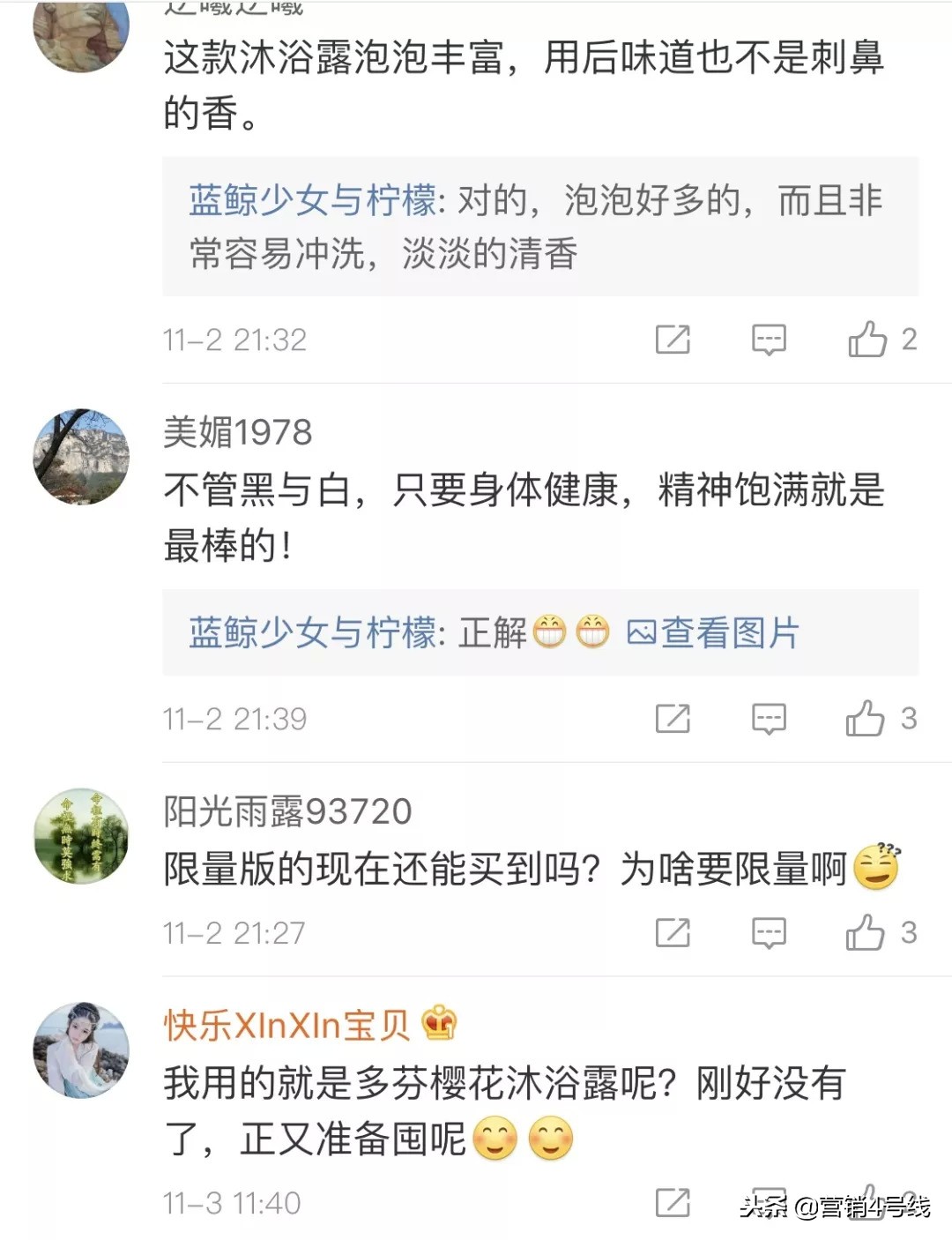Click the picture icon before 查看图片 text
The width and height of the screenshot is (952, 1240).
(x=643, y=631)
